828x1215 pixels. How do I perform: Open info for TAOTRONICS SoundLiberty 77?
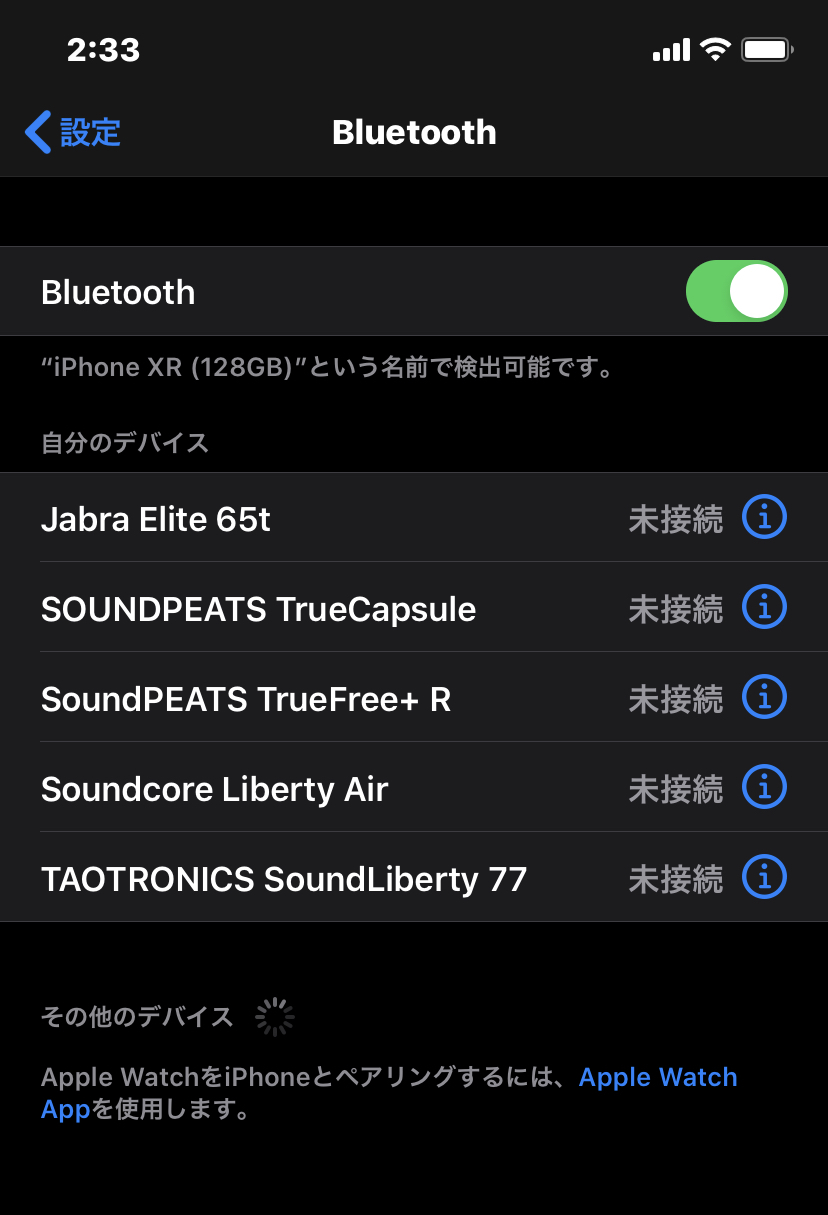764,877
